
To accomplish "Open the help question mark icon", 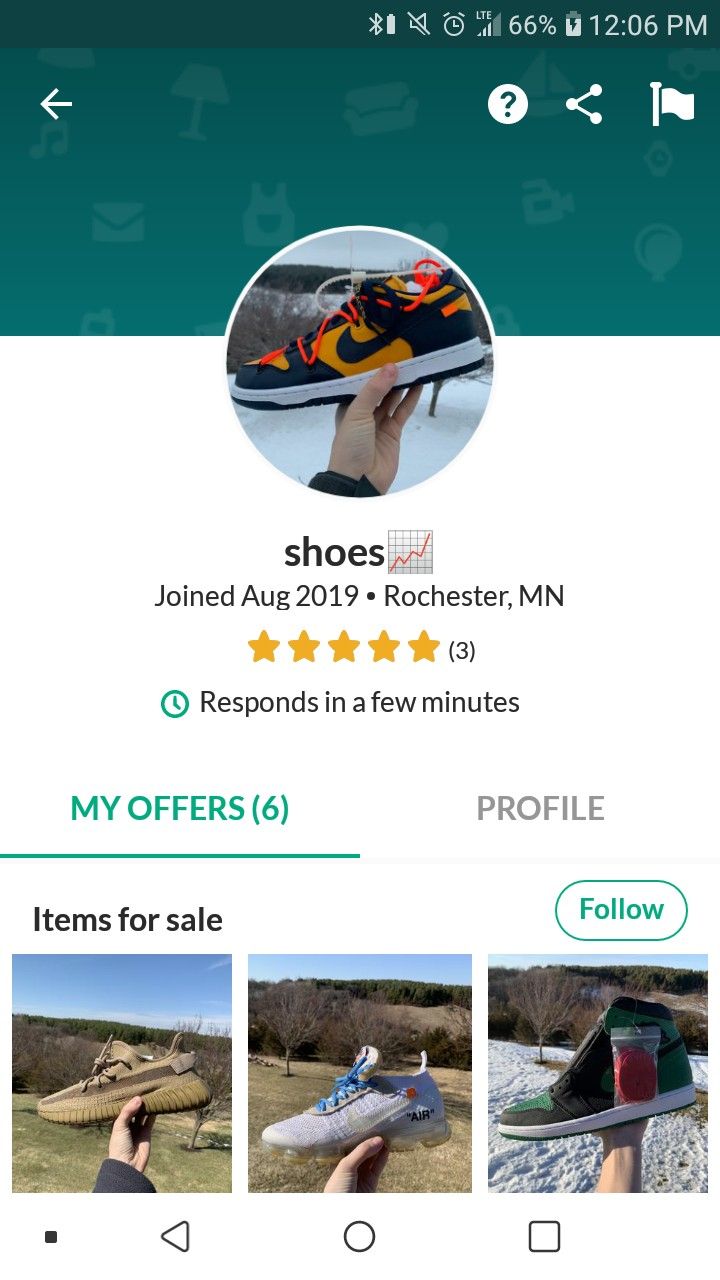I will point(508,104).
